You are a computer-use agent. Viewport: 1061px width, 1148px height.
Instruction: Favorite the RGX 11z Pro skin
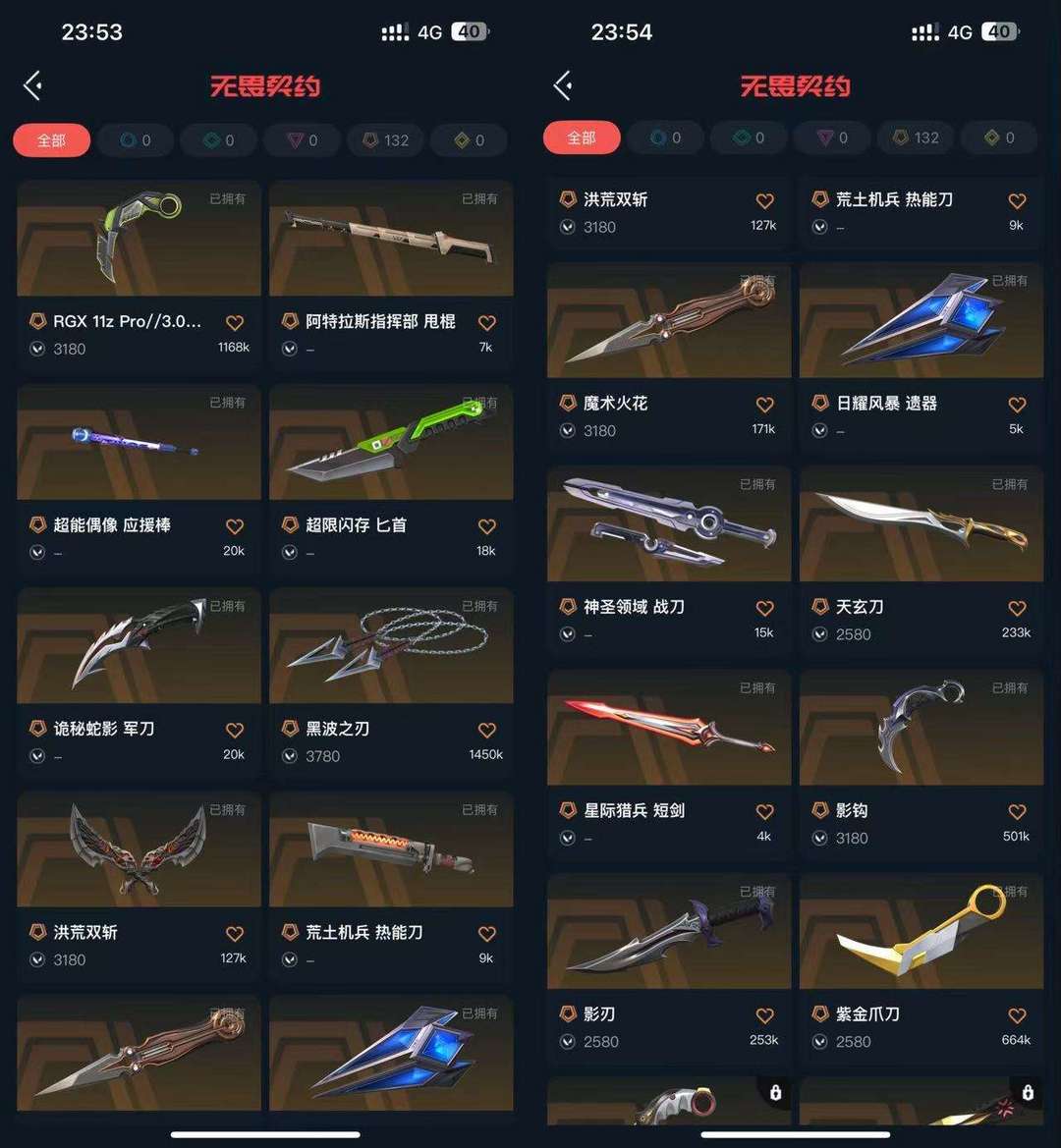pyautogui.click(x=234, y=322)
